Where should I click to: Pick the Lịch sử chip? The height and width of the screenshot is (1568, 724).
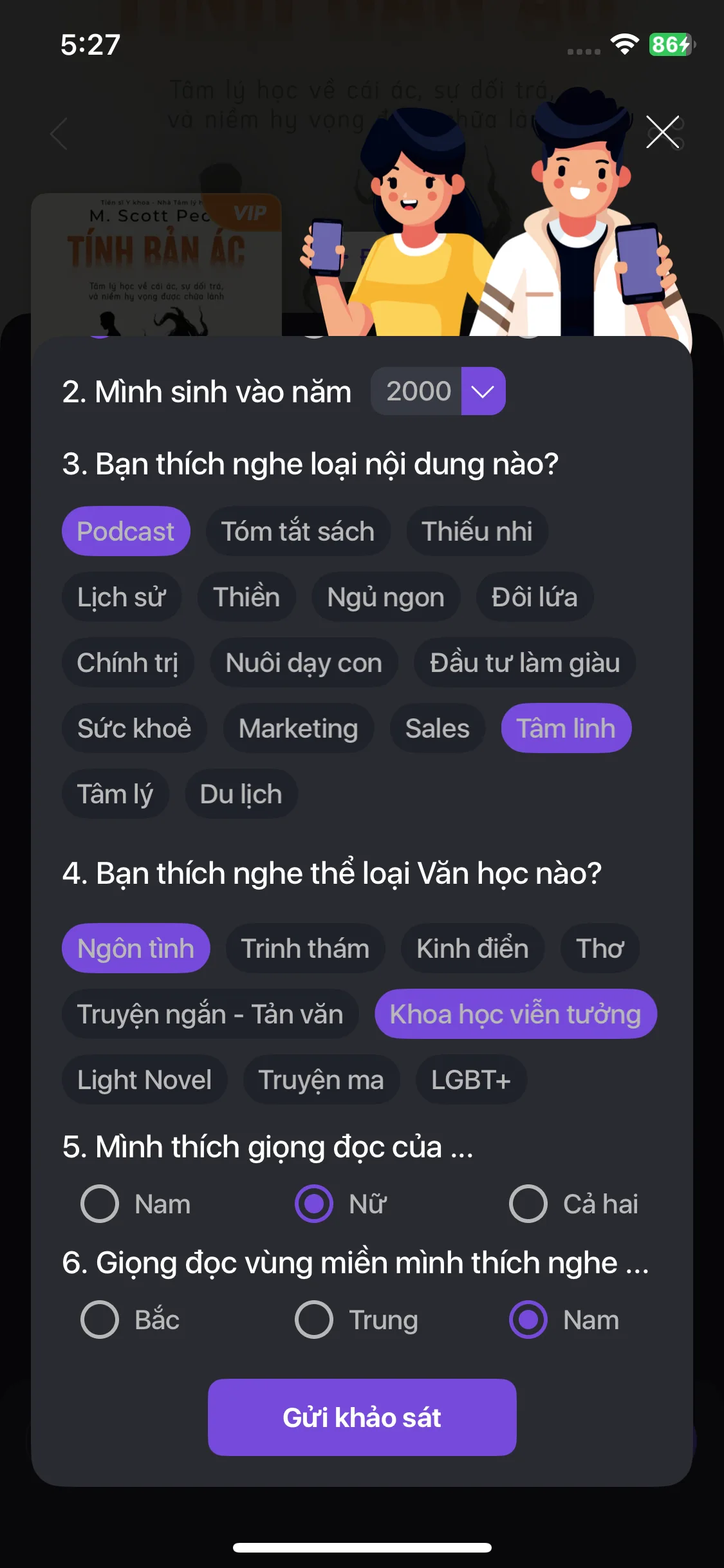coord(122,597)
